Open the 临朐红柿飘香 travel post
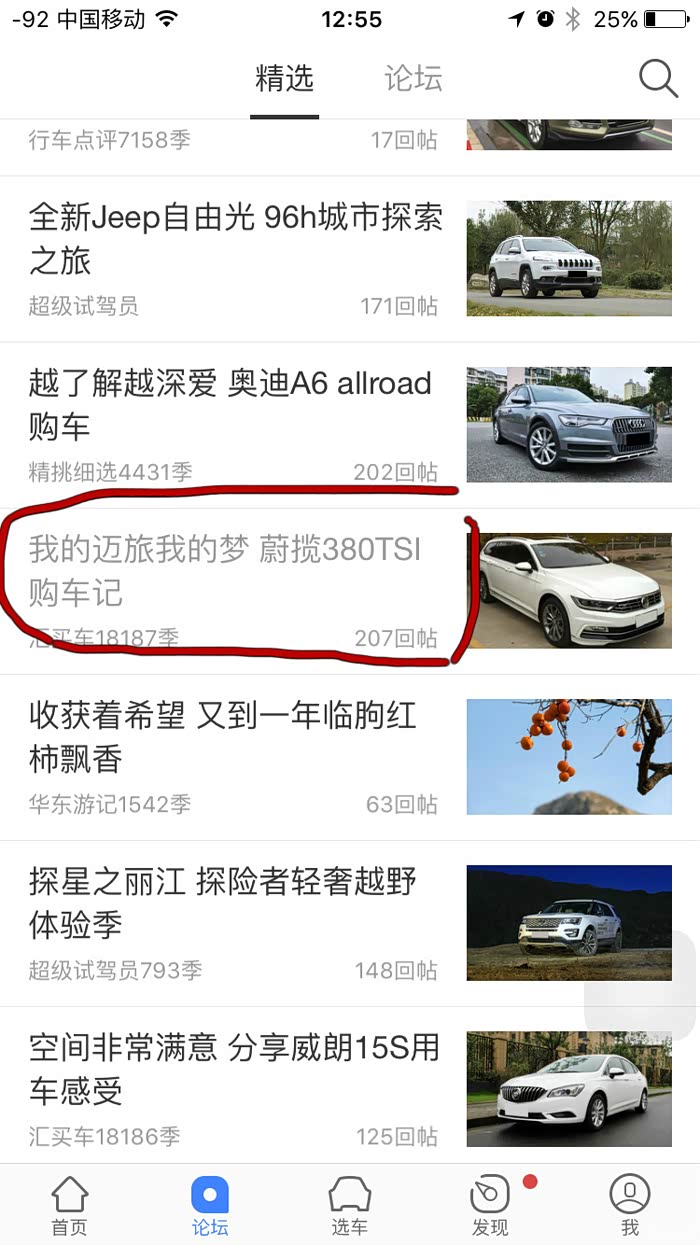This screenshot has height=1245, width=700. click(x=223, y=737)
